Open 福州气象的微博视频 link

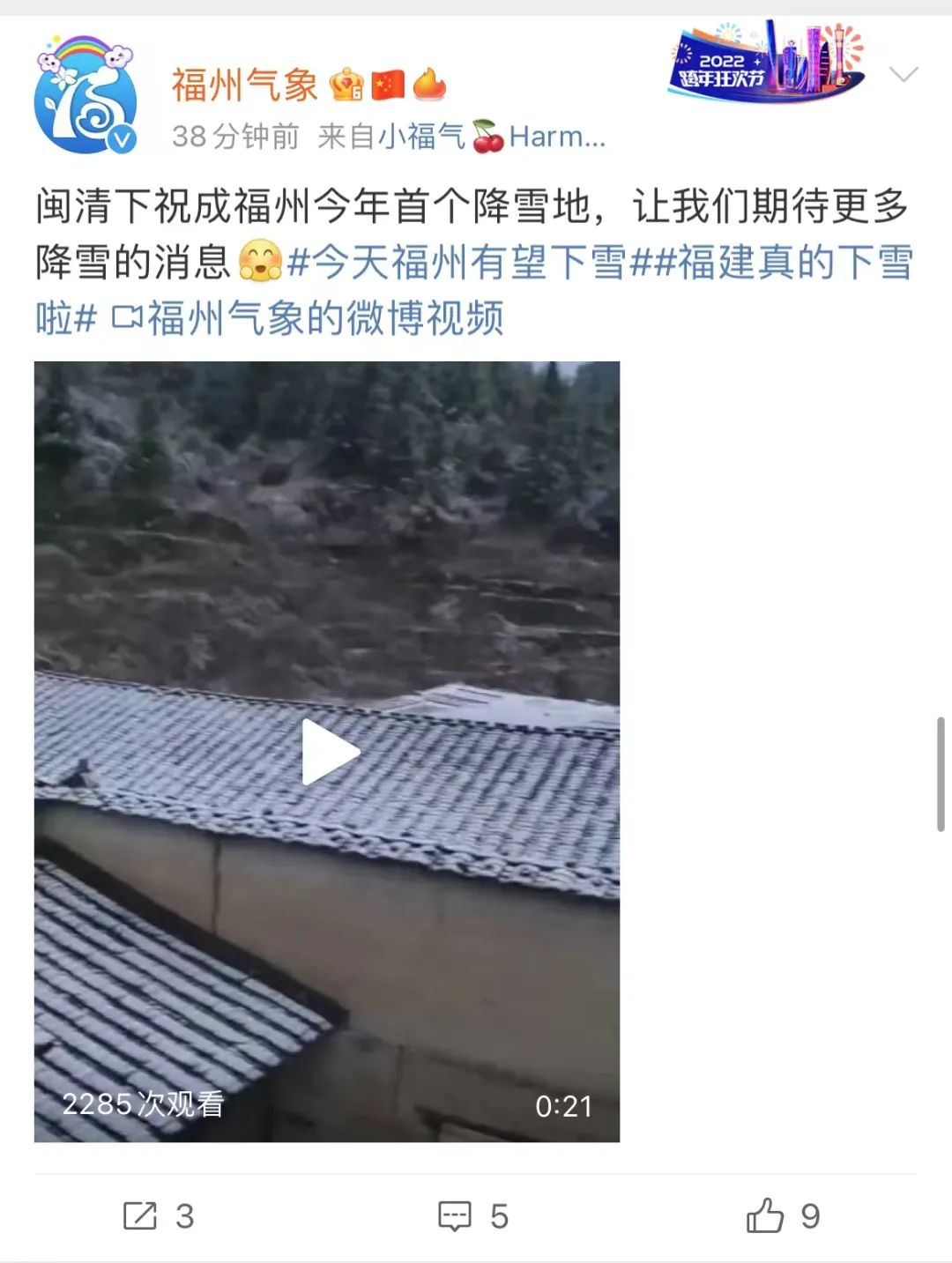coord(309,318)
